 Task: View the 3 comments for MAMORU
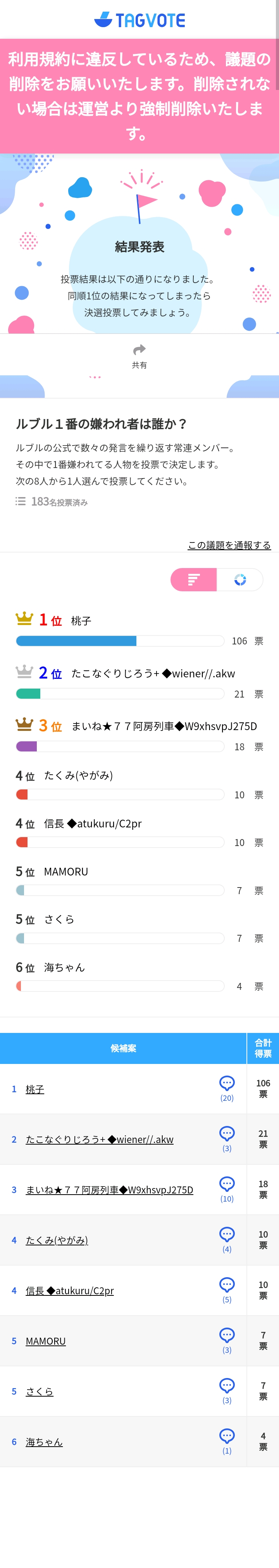[x=227, y=1341]
